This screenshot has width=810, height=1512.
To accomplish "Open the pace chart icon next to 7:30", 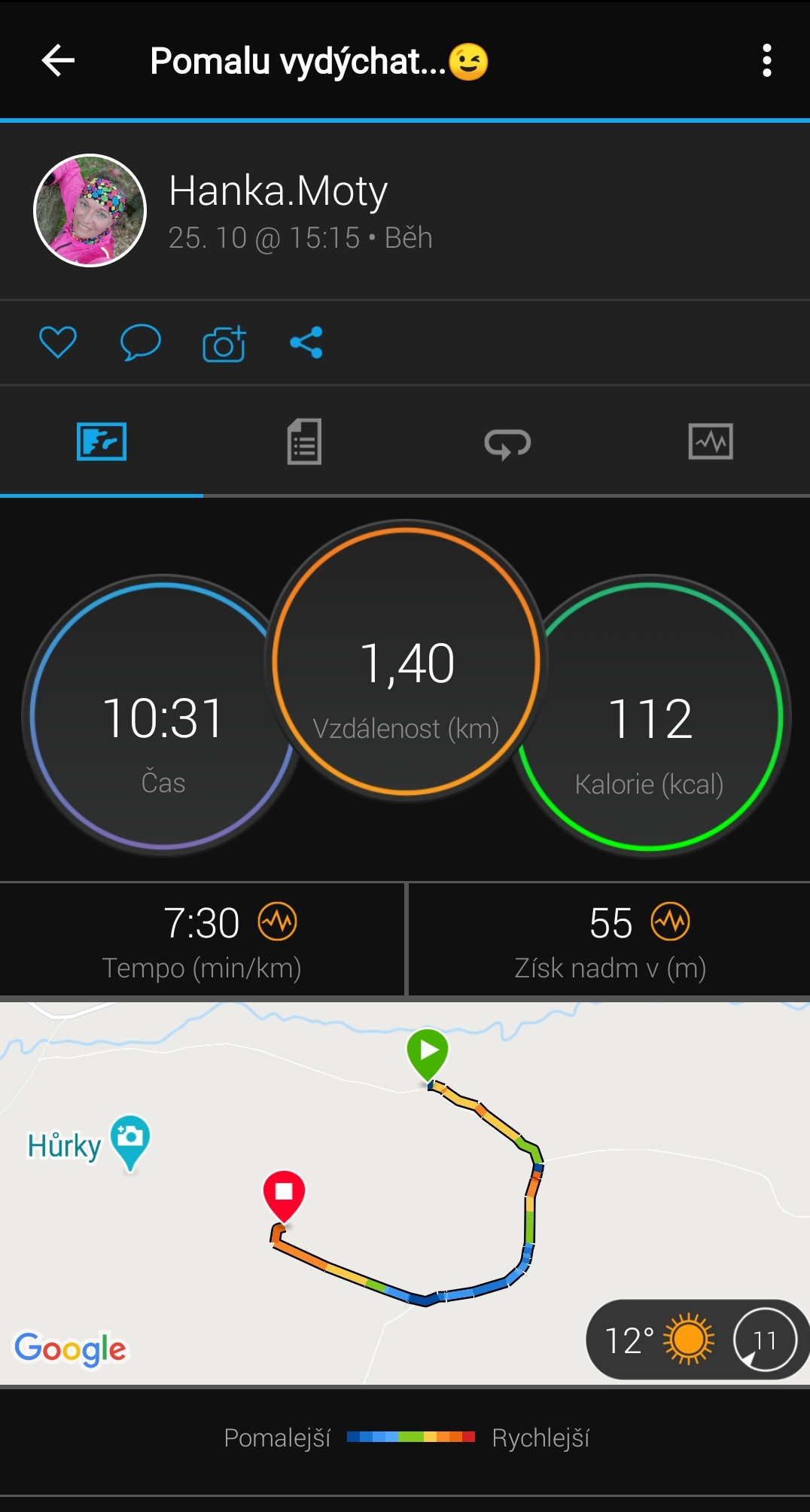I will pyautogui.click(x=278, y=922).
